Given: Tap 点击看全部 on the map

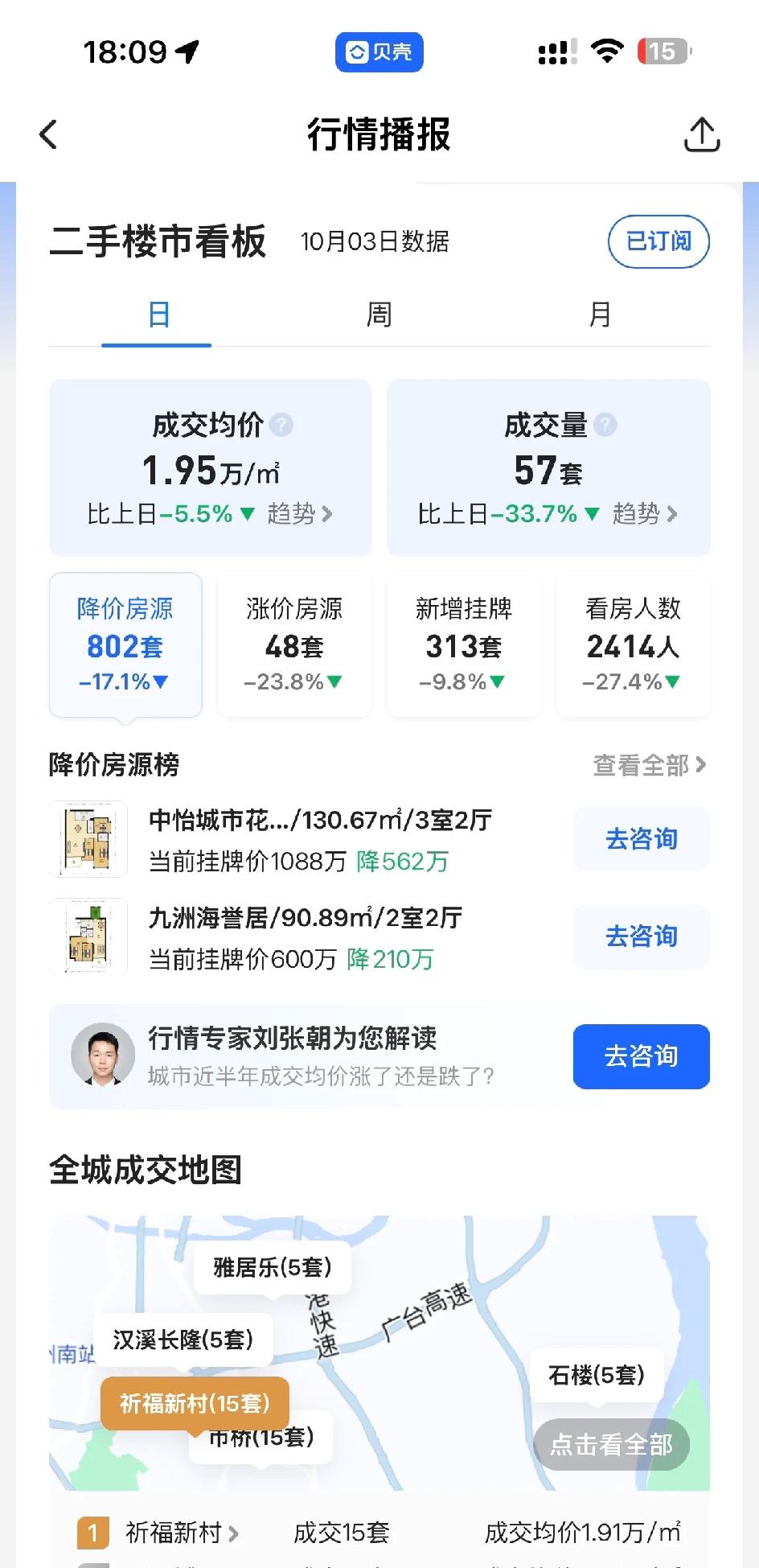Looking at the screenshot, I should coord(611,1445).
